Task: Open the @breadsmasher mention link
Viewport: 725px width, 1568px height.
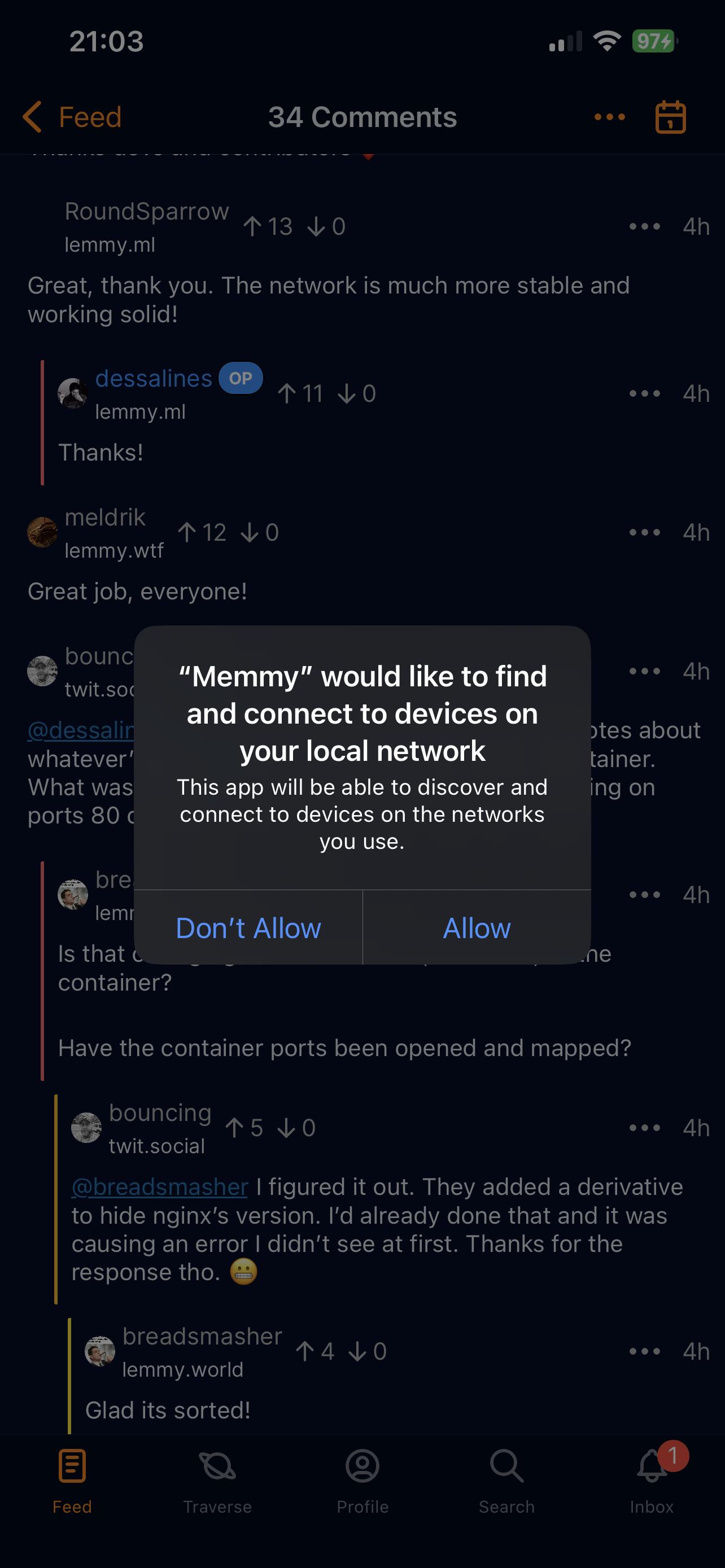Action: (159, 1187)
